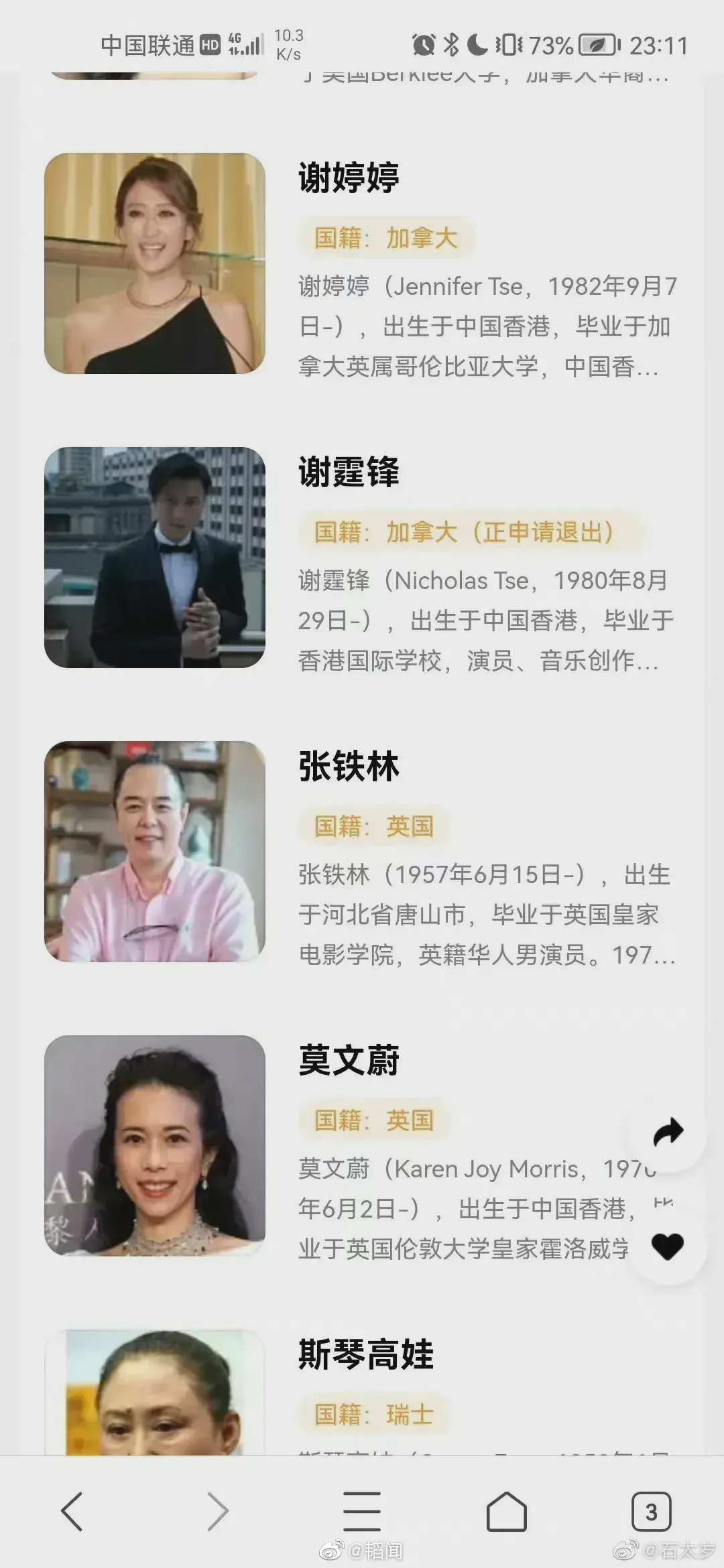Open the 谢霆锋 entry

coord(349,472)
